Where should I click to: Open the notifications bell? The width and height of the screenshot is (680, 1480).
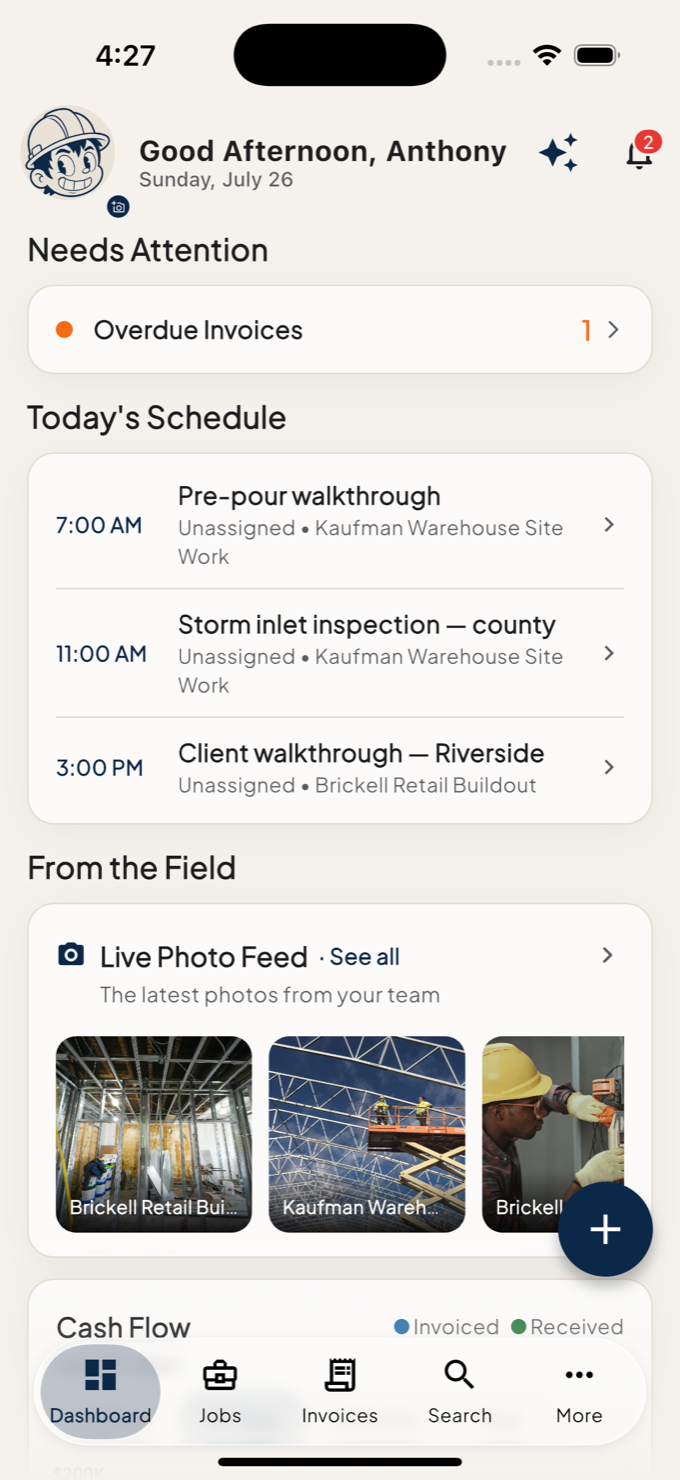tap(640, 154)
